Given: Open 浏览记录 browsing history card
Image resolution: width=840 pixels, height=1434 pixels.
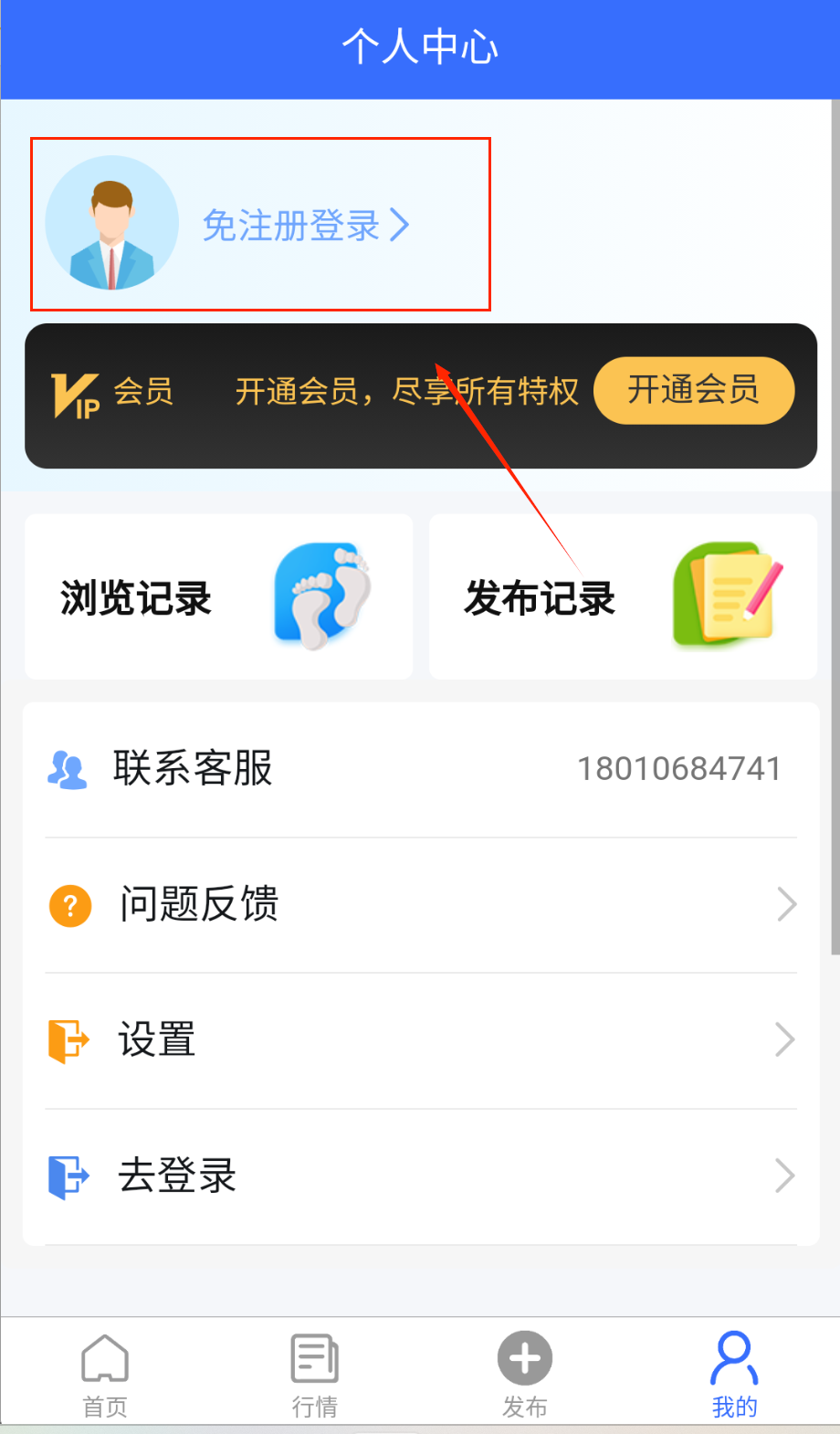Looking at the screenshot, I should [218, 597].
